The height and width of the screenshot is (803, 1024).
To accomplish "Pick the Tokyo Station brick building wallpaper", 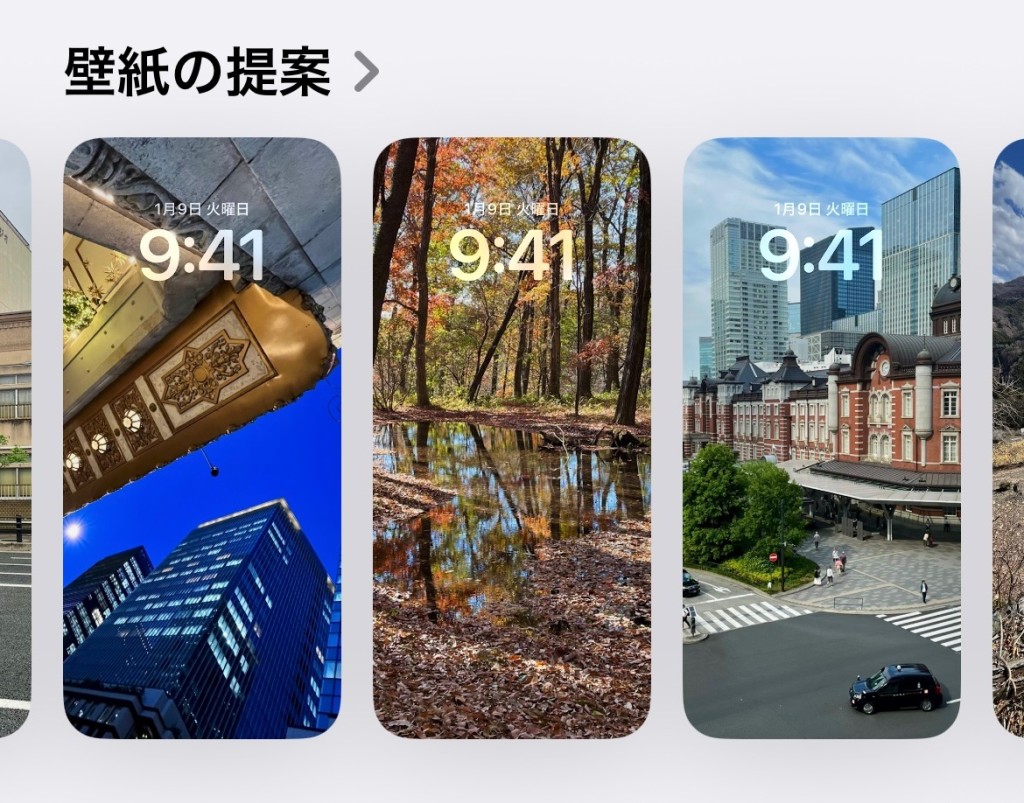I will (821, 438).
